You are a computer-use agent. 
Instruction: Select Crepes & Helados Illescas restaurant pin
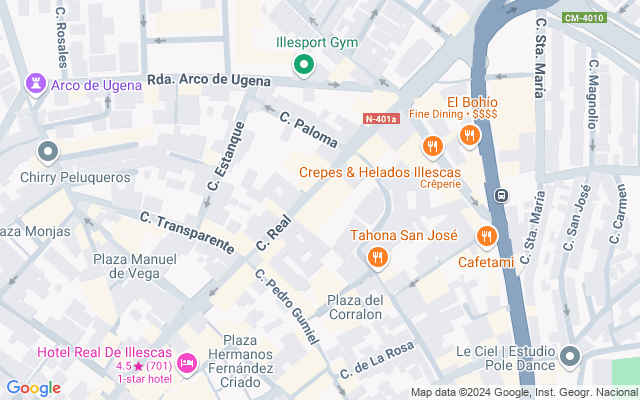(433, 147)
